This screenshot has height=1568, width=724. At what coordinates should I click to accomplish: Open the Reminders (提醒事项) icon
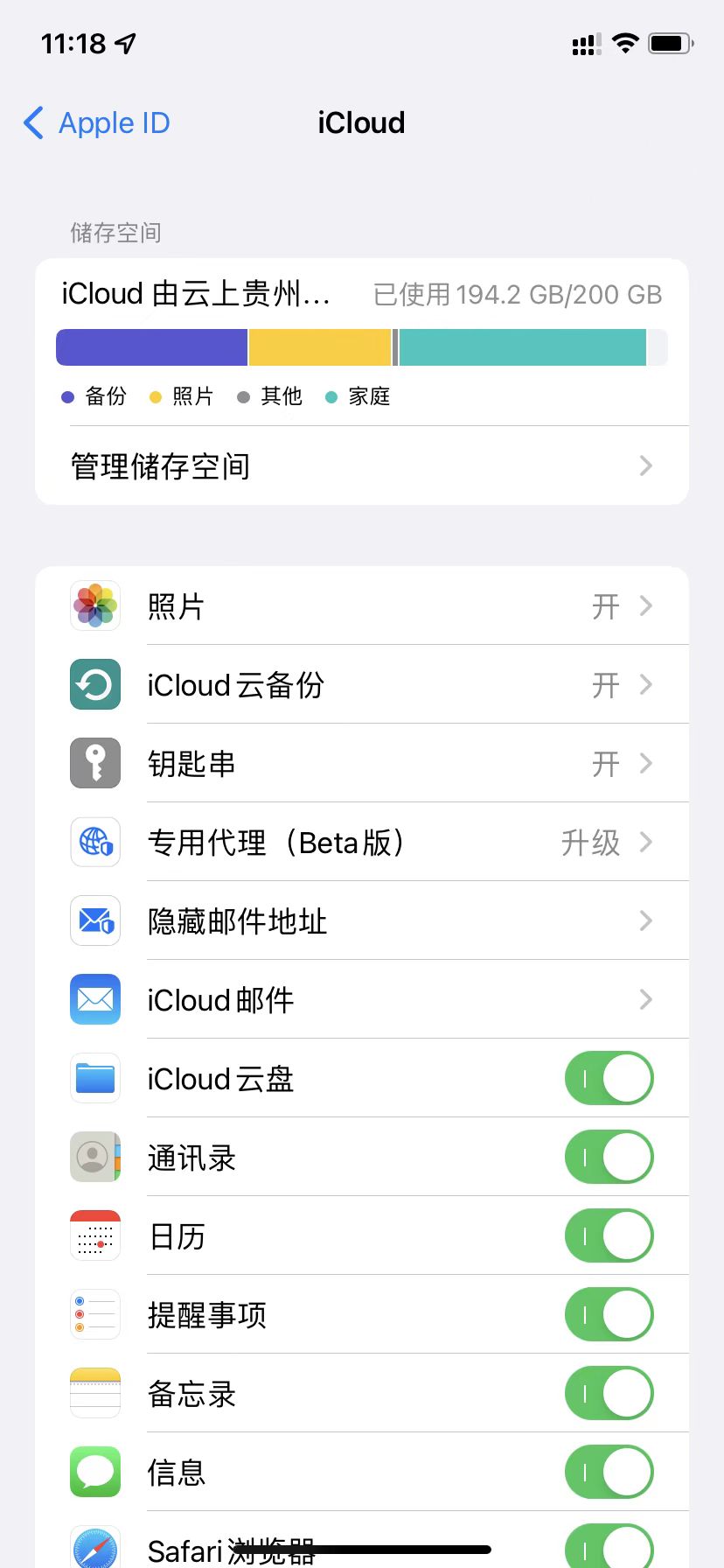tap(94, 1314)
